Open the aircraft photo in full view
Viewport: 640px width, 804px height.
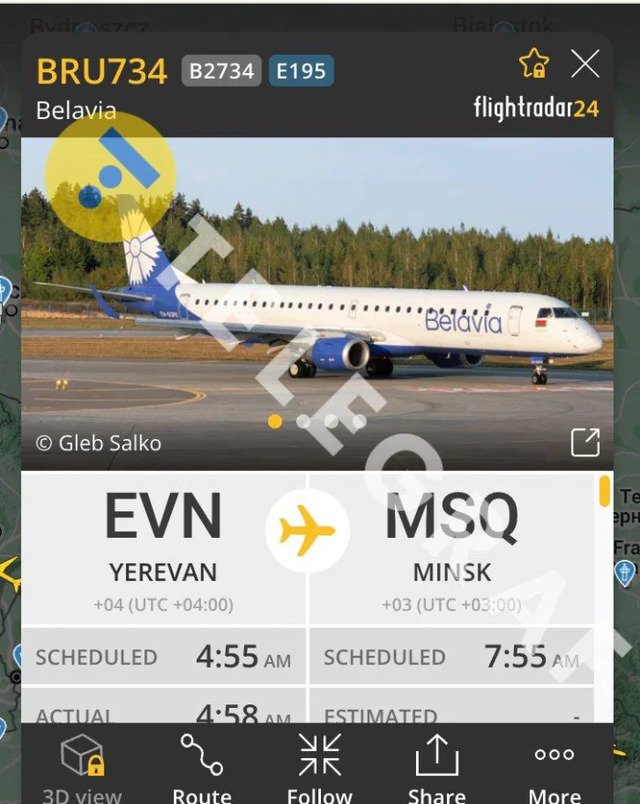585,442
